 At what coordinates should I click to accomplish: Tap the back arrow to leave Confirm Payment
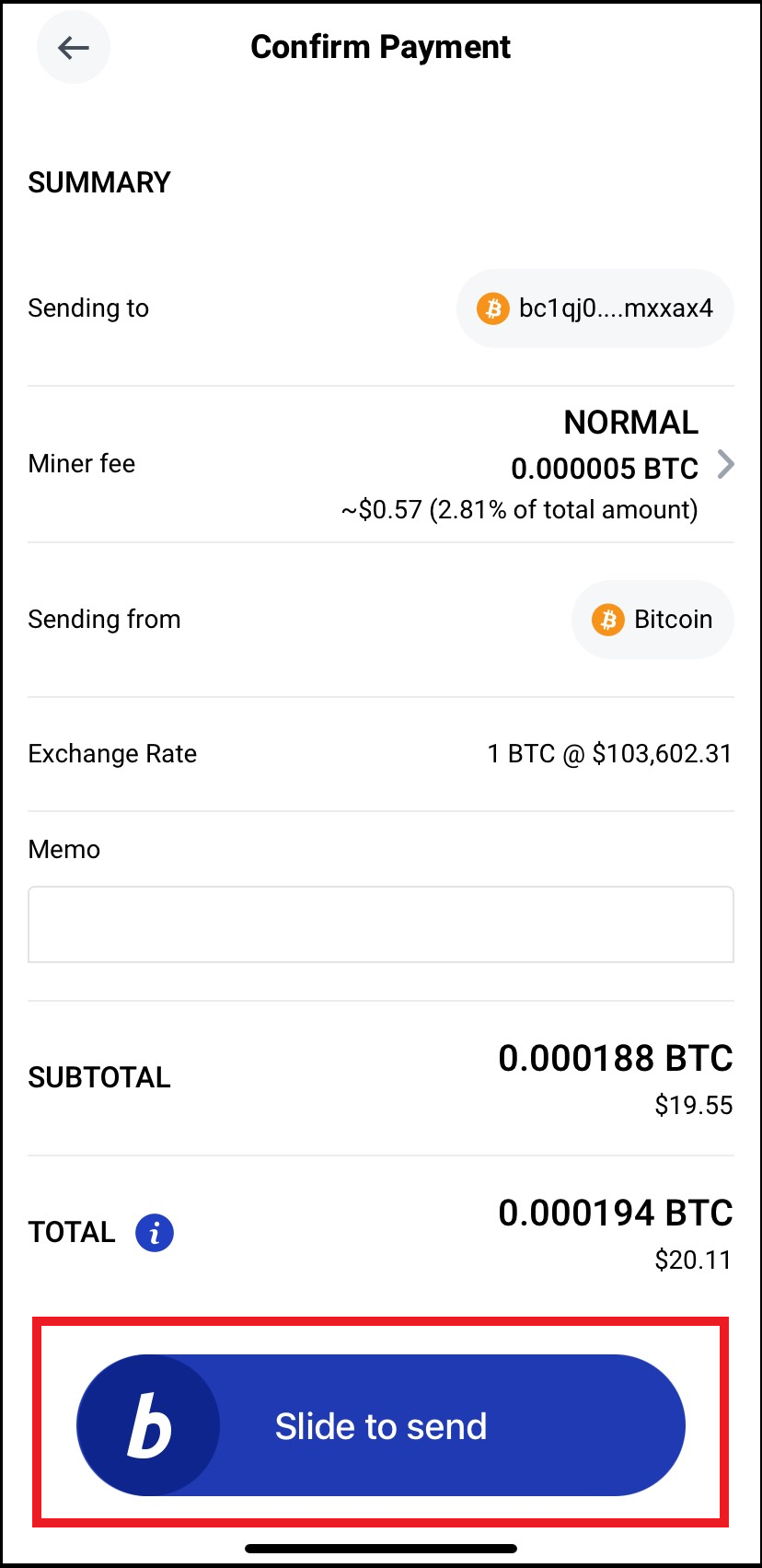point(74,47)
